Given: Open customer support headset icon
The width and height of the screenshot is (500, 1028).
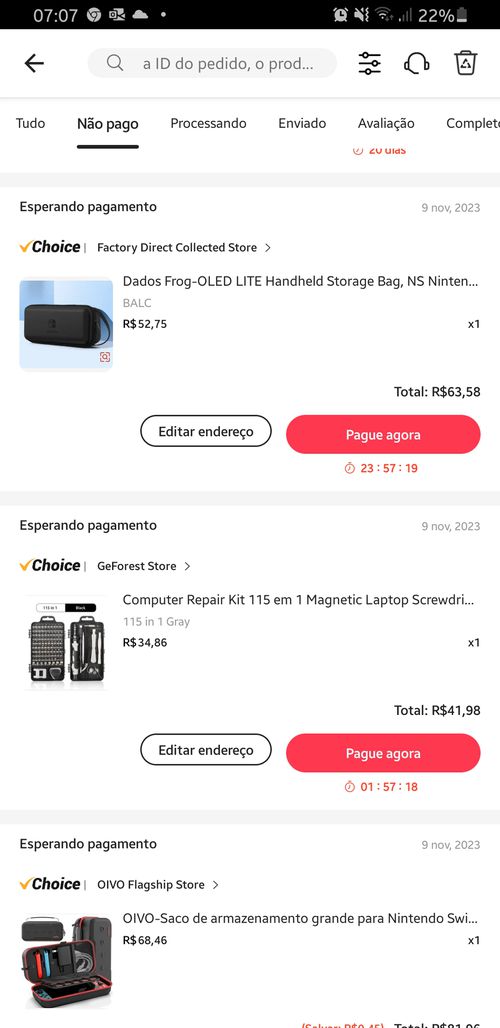Looking at the screenshot, I should coord(417,64).
